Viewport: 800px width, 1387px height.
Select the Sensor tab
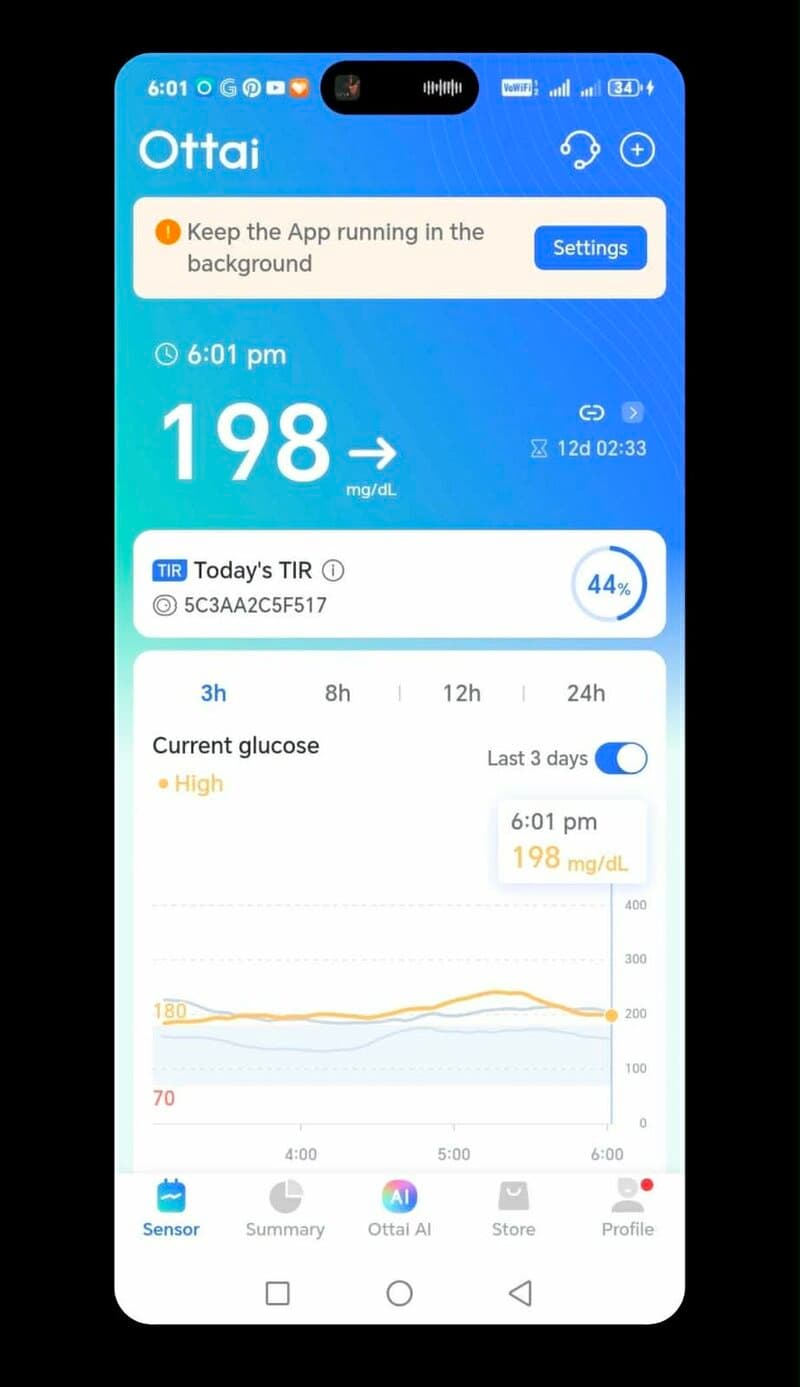click(x=171, y=1208)
